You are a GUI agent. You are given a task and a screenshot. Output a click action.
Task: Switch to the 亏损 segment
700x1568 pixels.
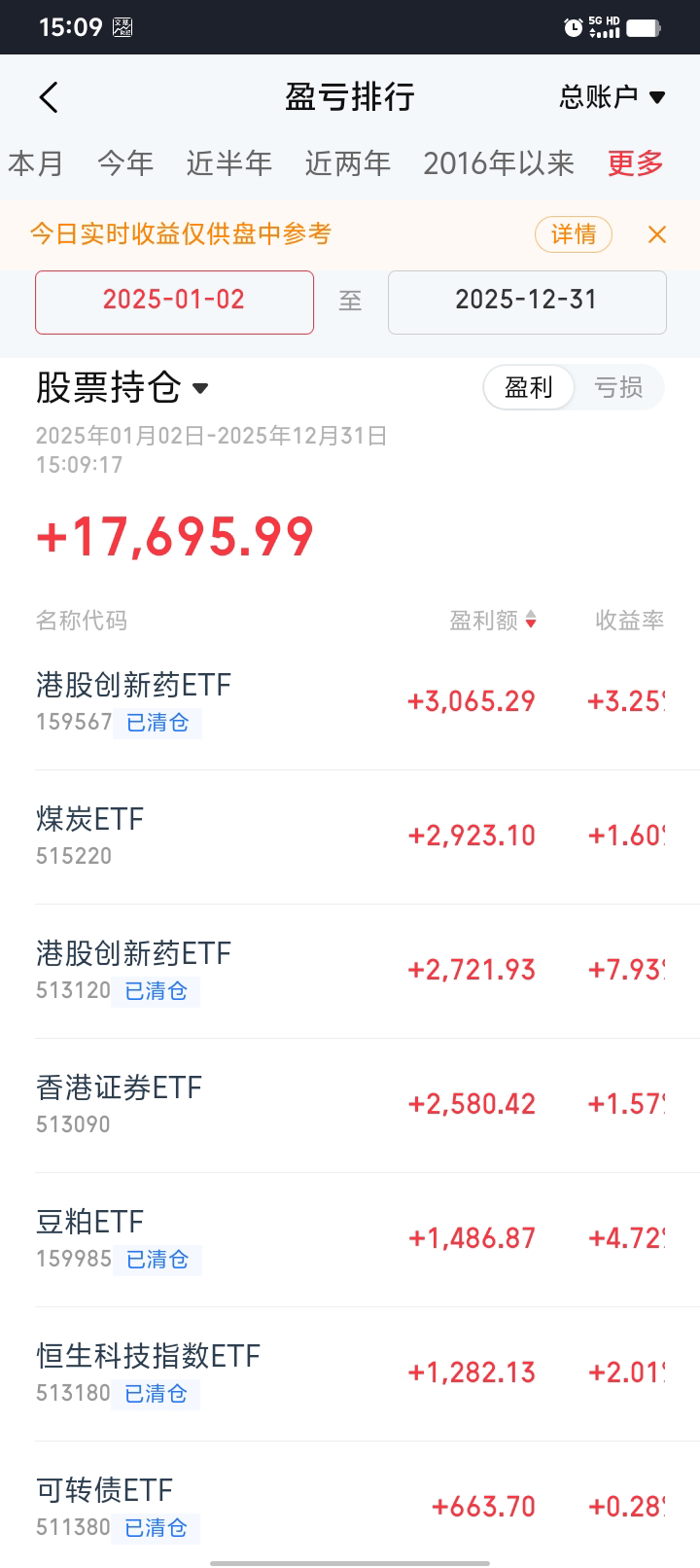tap(619, 388)
